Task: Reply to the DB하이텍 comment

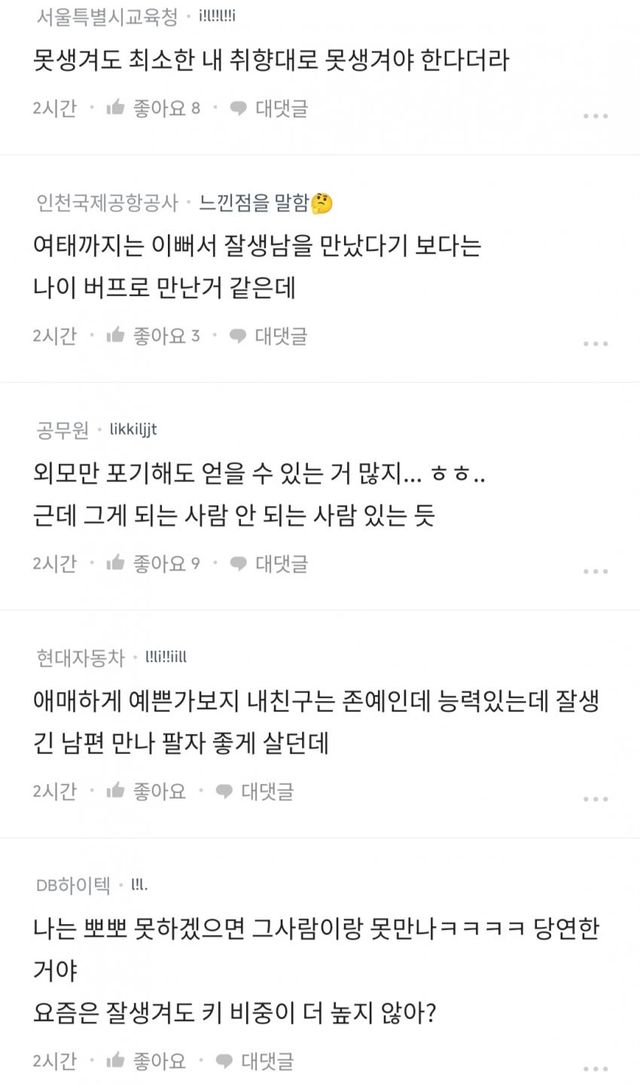Action: click(255, 1060)
